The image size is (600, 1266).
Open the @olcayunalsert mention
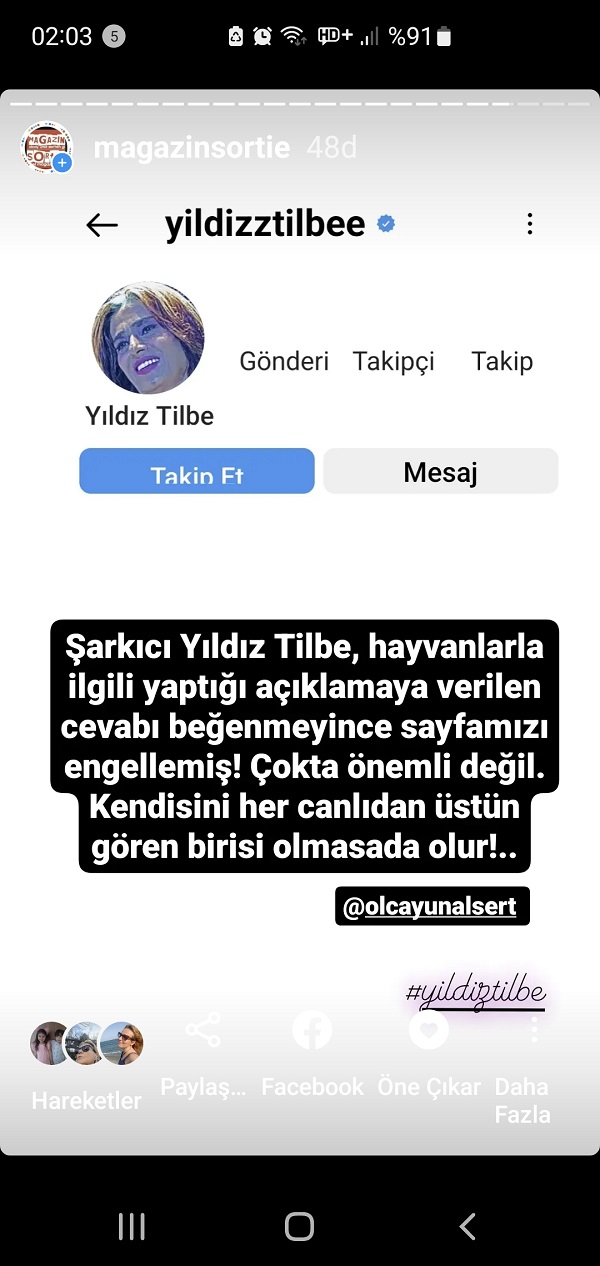tap(431, 907)
